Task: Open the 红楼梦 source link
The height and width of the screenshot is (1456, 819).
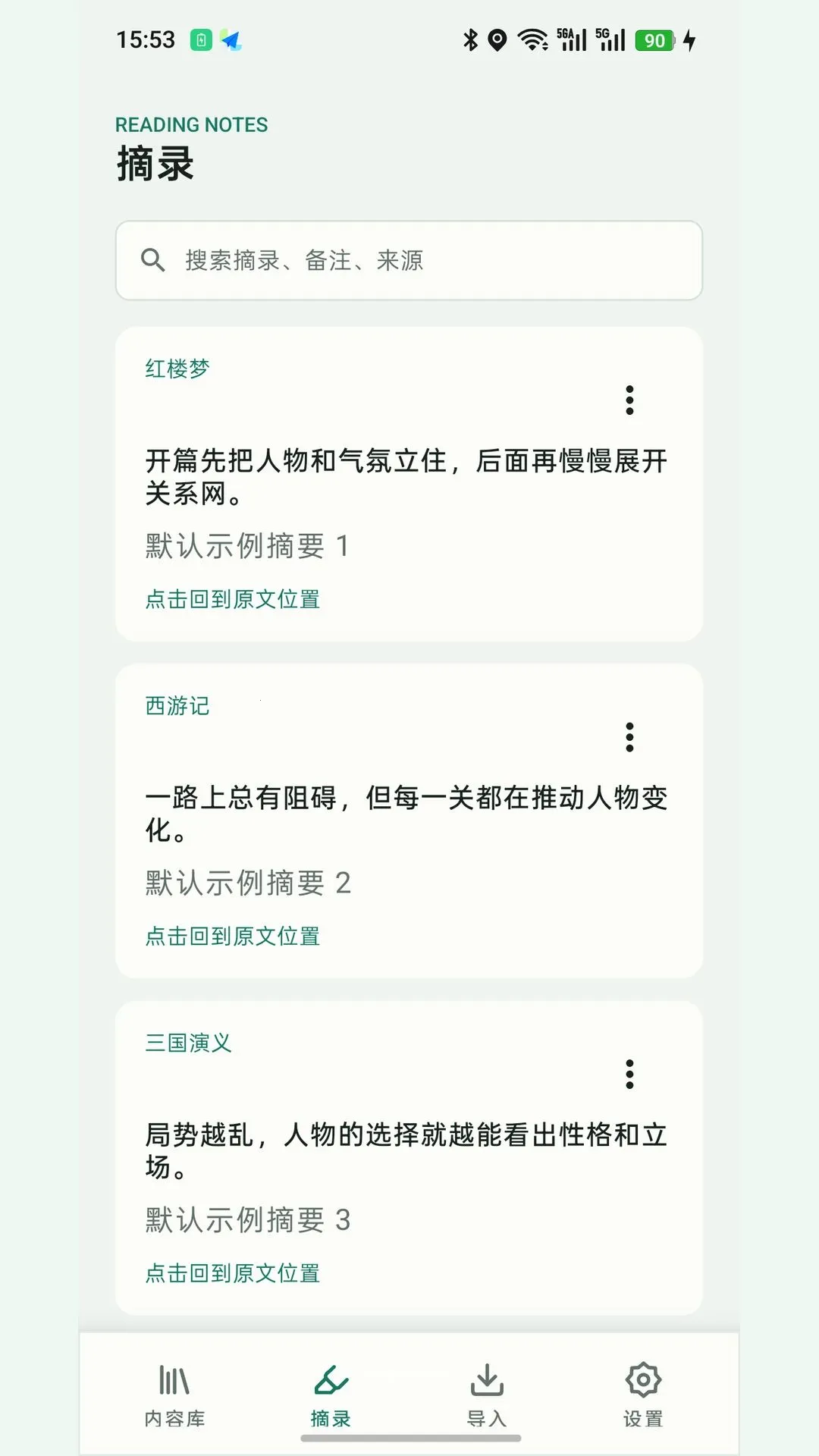Action: (x=177, y=369)
